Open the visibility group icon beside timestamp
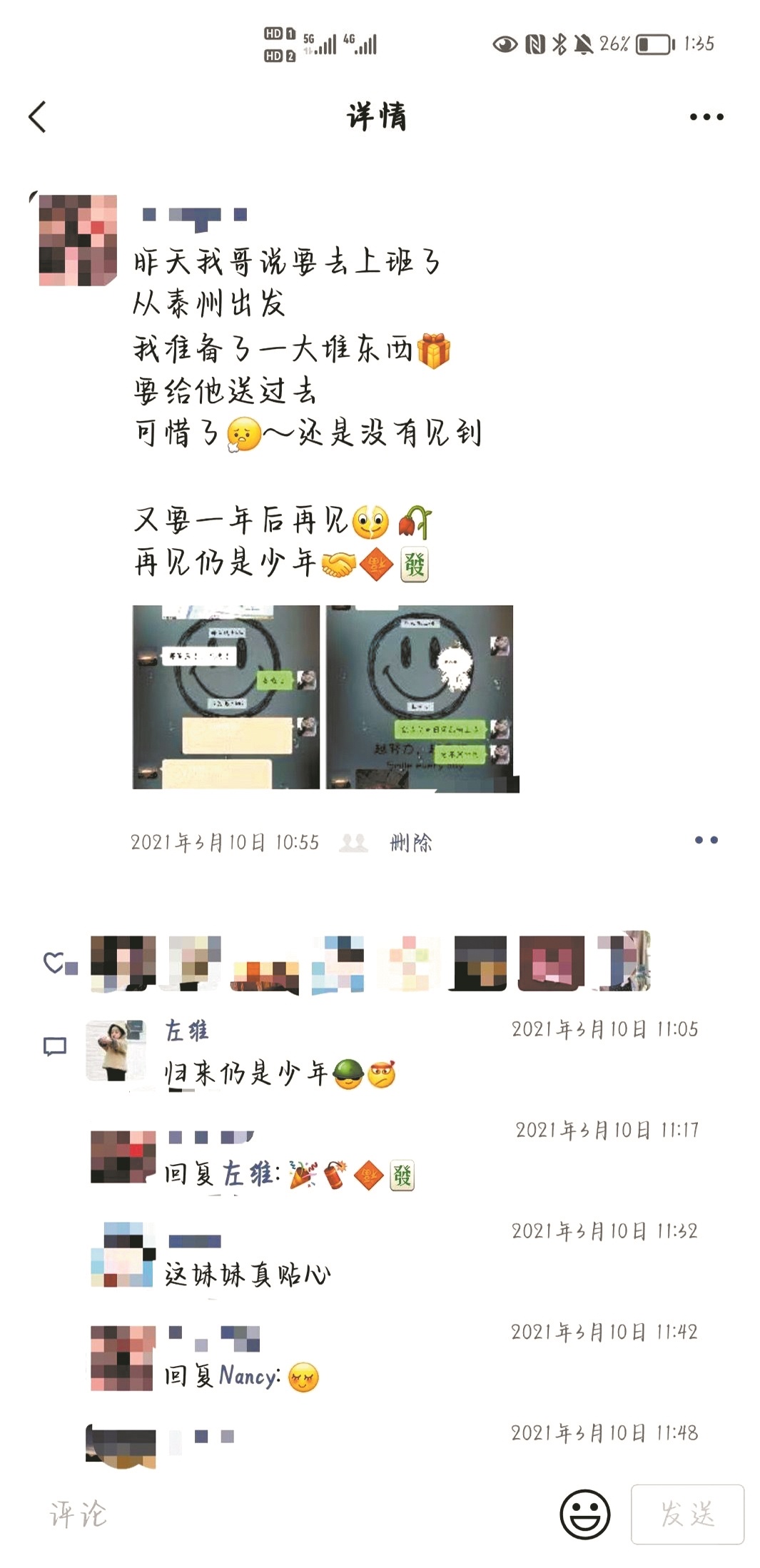760x1568 pixels. [353, 843]
